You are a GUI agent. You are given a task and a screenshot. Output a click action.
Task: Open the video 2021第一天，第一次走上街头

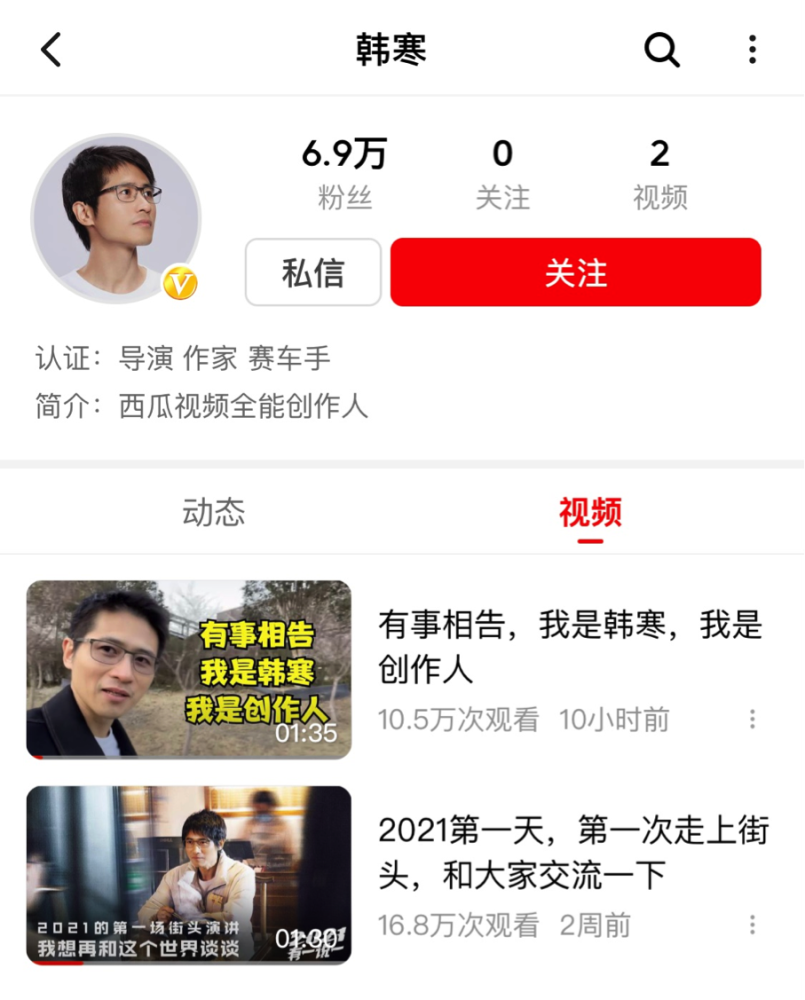(x=189, y=875)
